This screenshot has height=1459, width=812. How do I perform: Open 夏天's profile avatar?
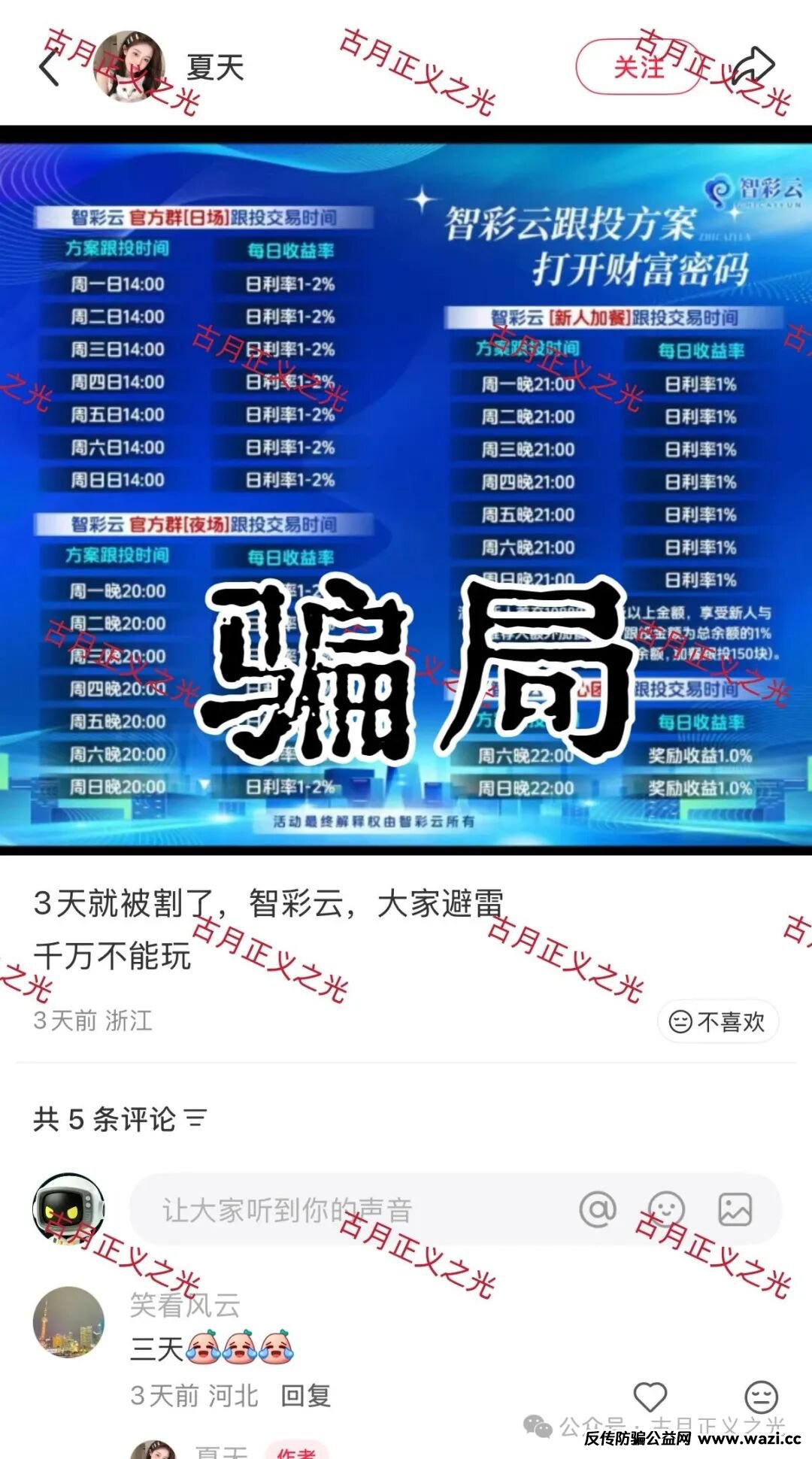[129, 67]
